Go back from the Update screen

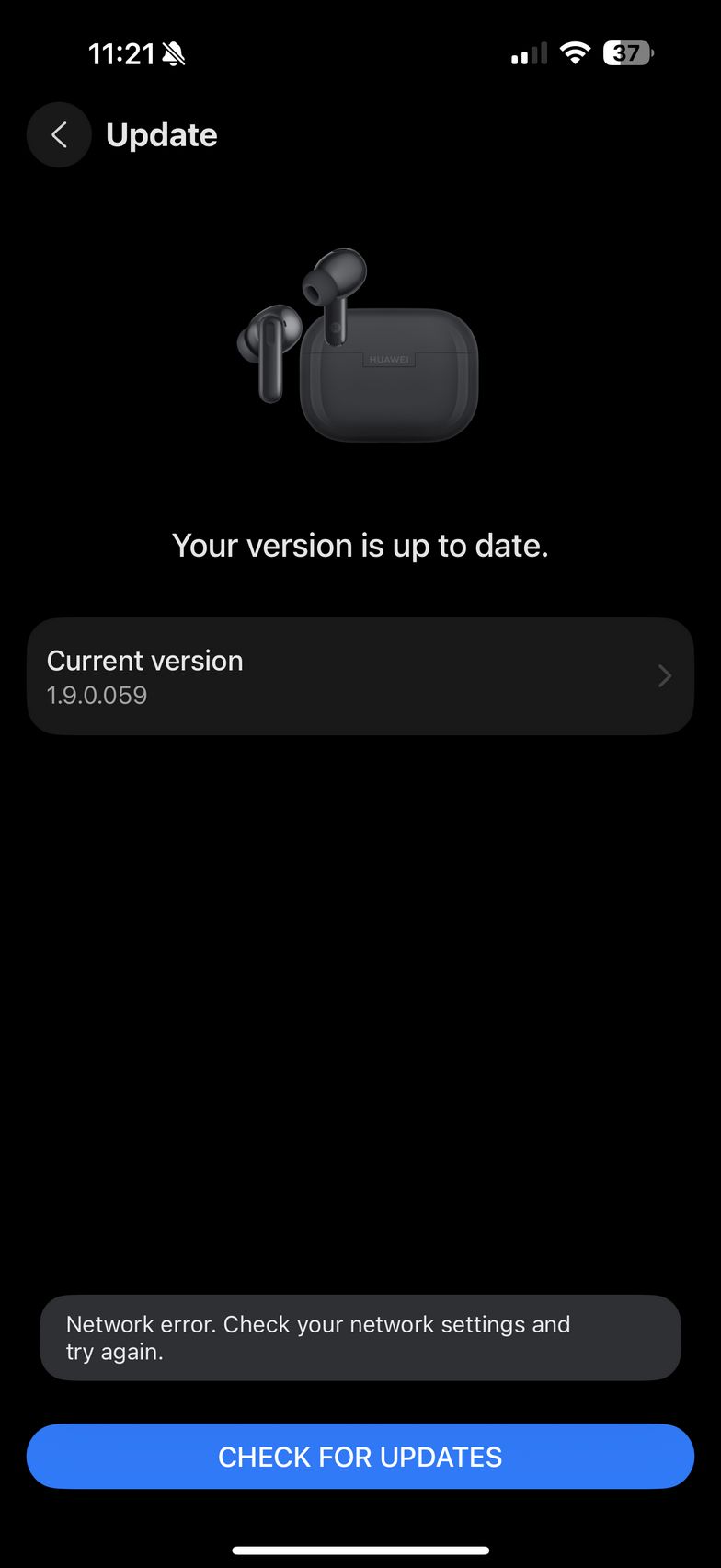coord(59,135)
